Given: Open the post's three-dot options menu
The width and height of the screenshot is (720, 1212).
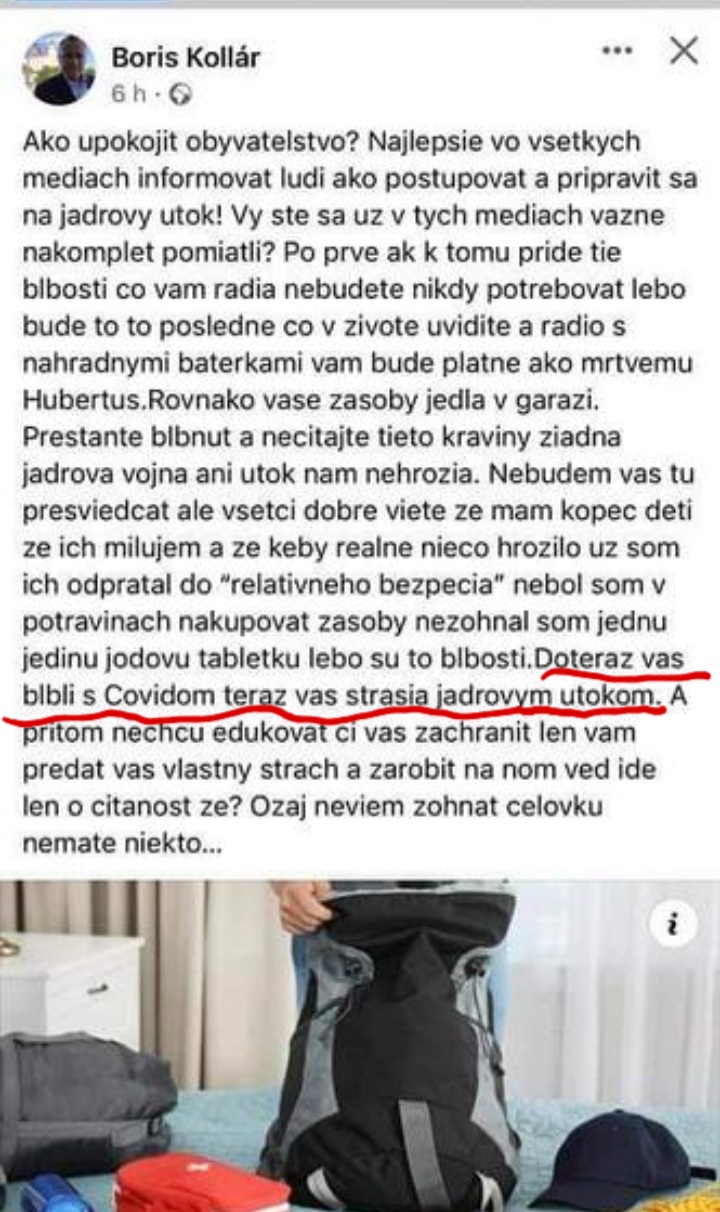Looking at the screenshot, I should [x=617, y=51].
